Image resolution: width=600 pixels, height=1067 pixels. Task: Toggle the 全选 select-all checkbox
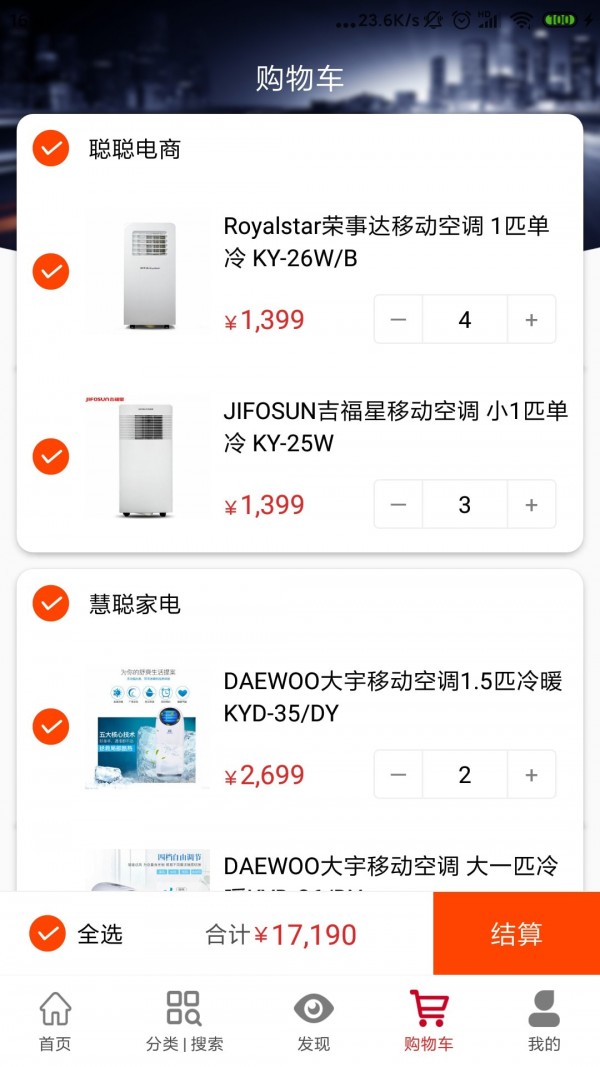[48, 934]
